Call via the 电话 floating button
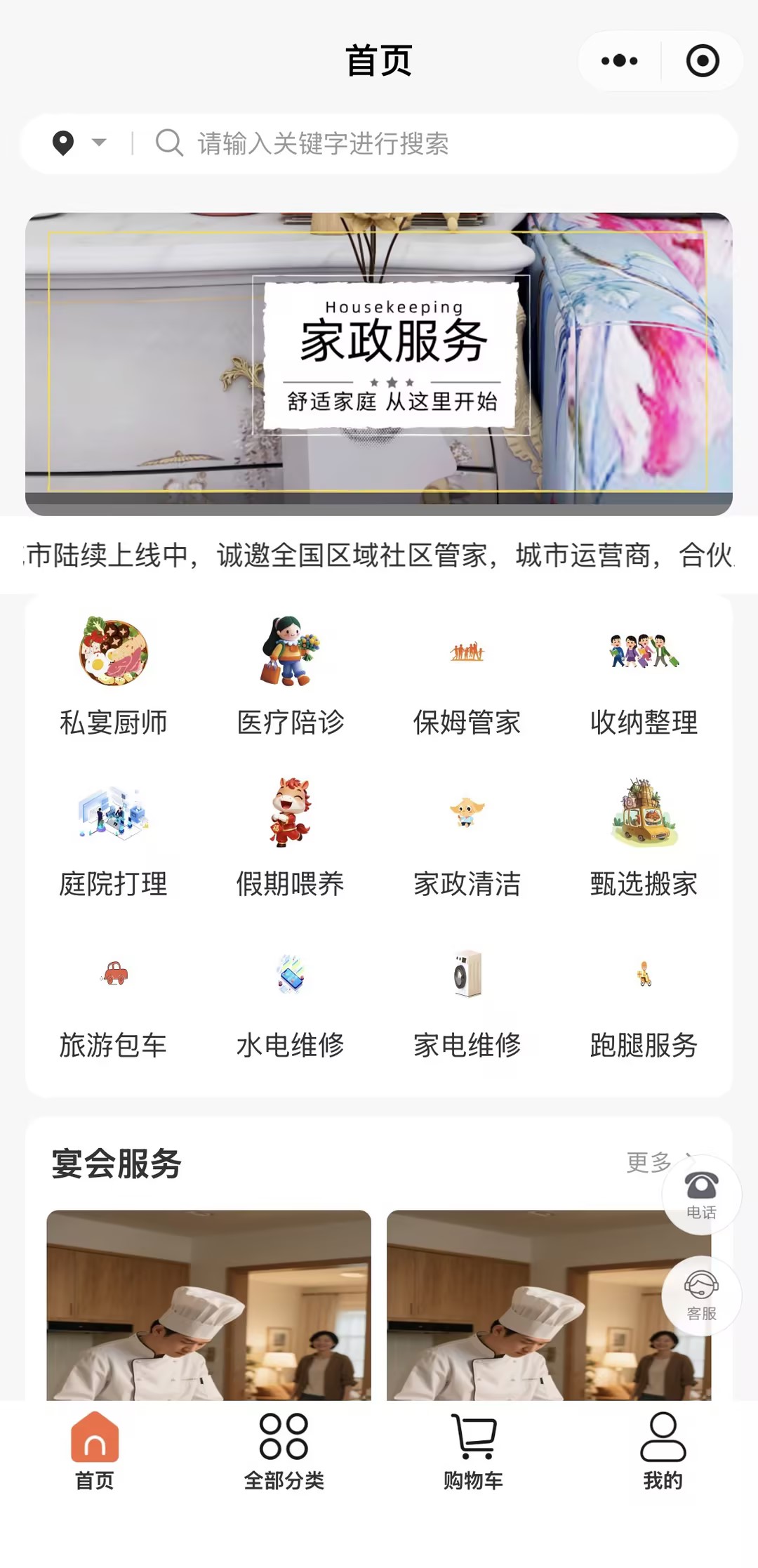This screenshot has height=1568, width=758. coord(701,1194)
